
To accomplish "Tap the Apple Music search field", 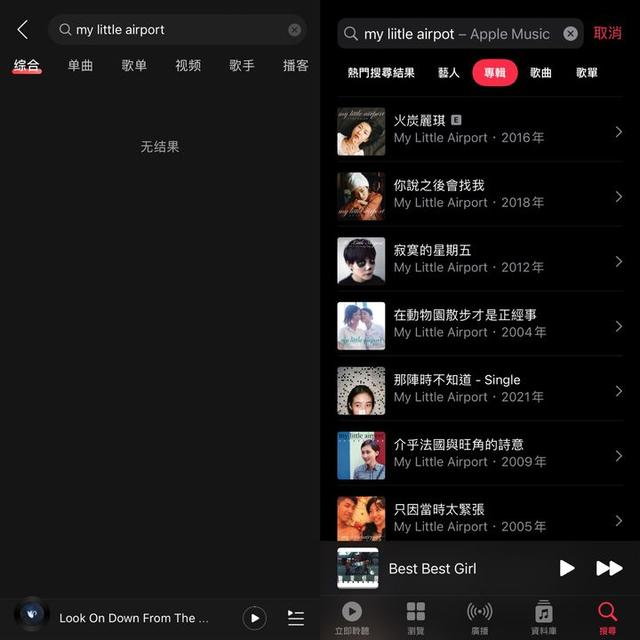I will (455, 34).
